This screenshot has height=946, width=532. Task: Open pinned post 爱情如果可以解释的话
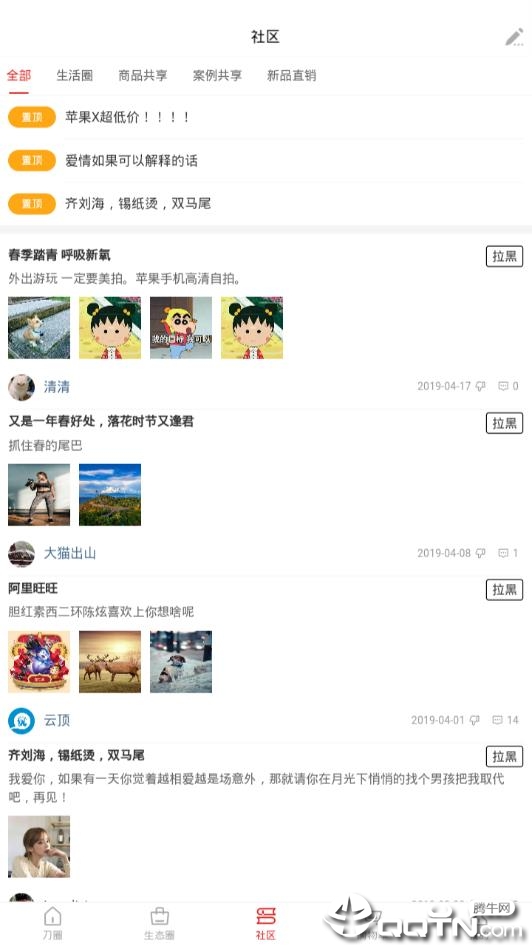(265, 160)
